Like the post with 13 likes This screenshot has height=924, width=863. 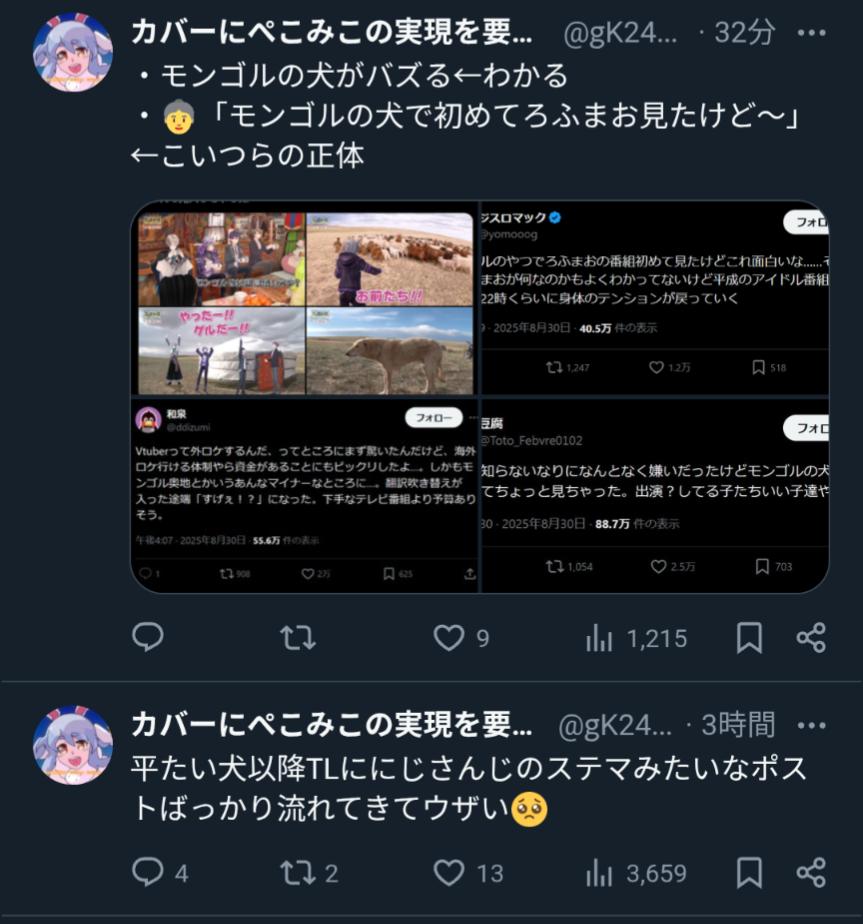tap(449, 873)
